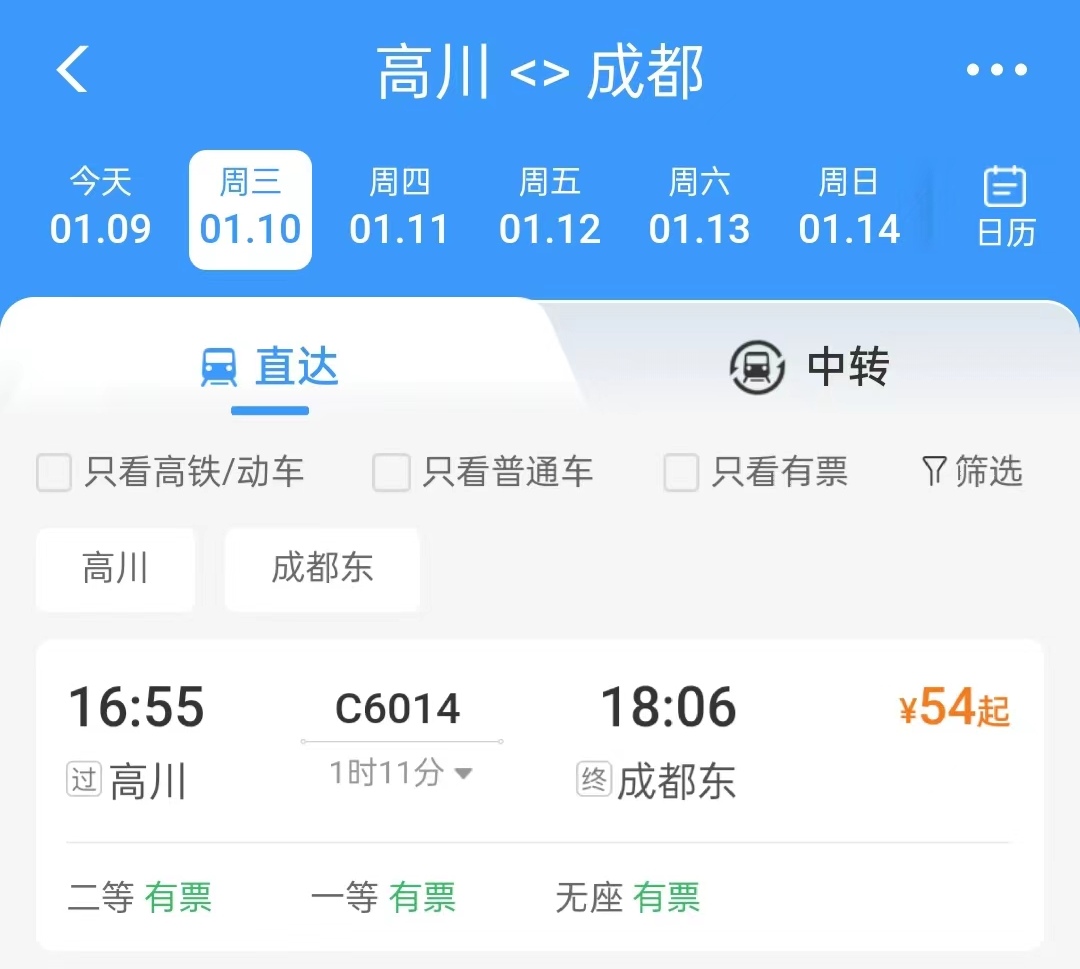The width and height of the screenshot is (1080, 969).
Task: Pick Friday 01.12 date
Action: point(550,208)
